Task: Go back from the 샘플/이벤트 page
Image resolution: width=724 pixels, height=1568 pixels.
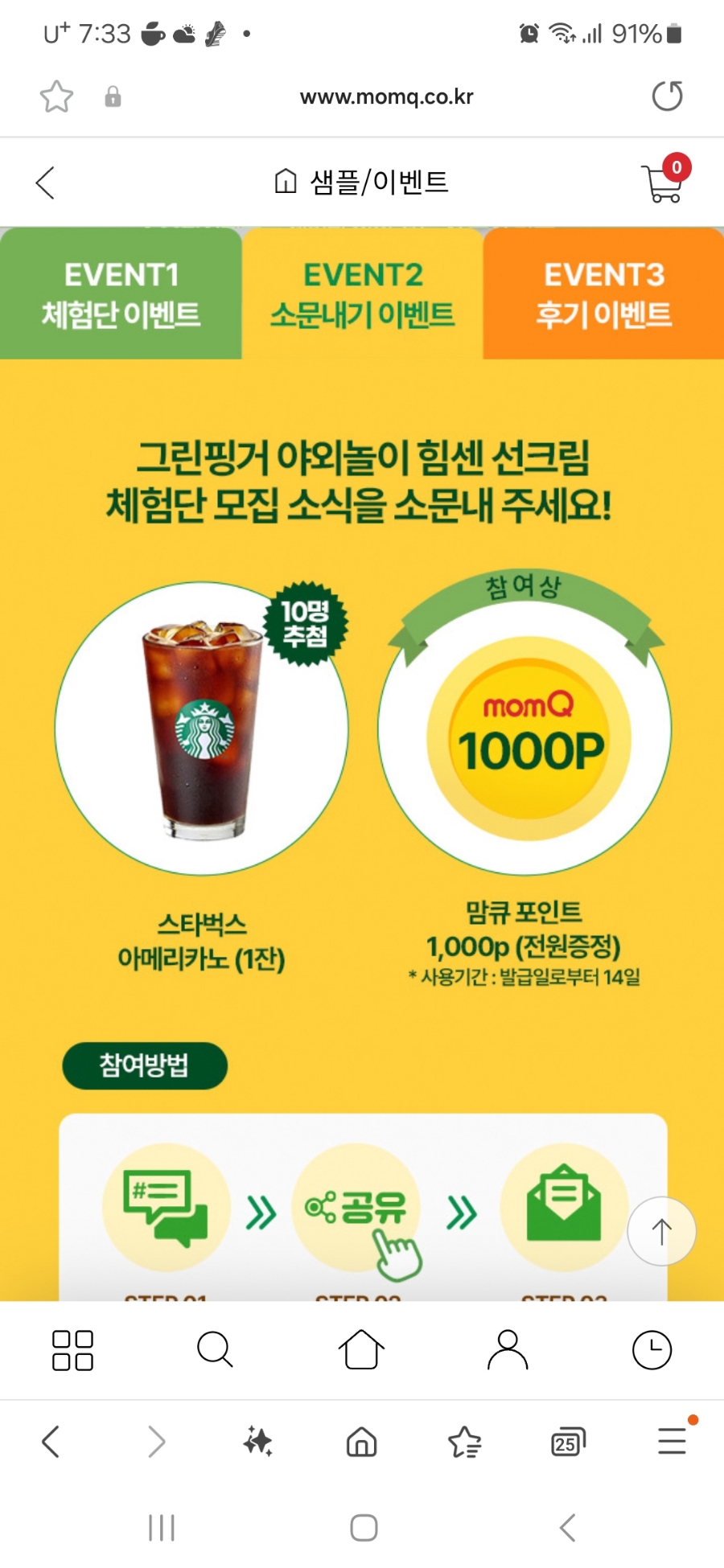Action: tap(46, 183)
